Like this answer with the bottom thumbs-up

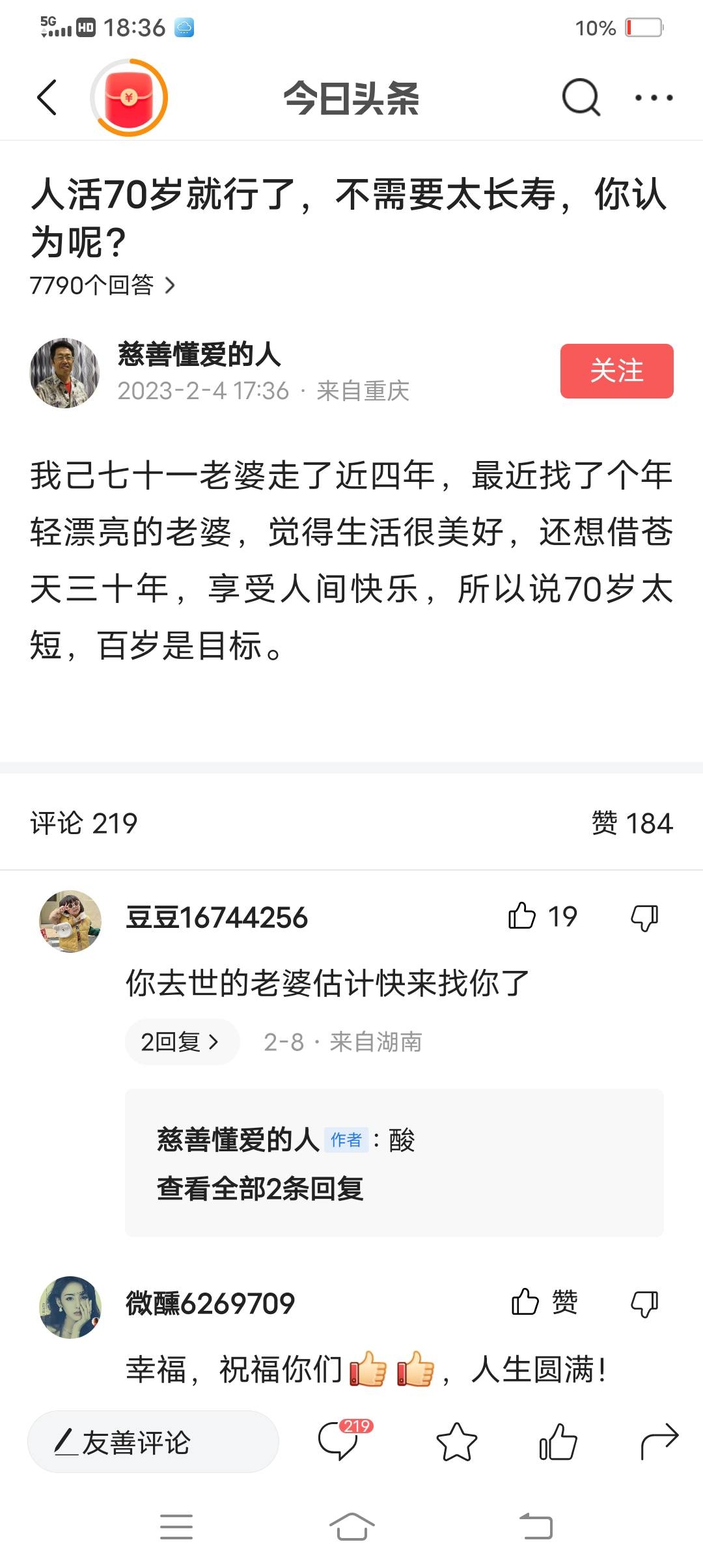point(558,1442)
